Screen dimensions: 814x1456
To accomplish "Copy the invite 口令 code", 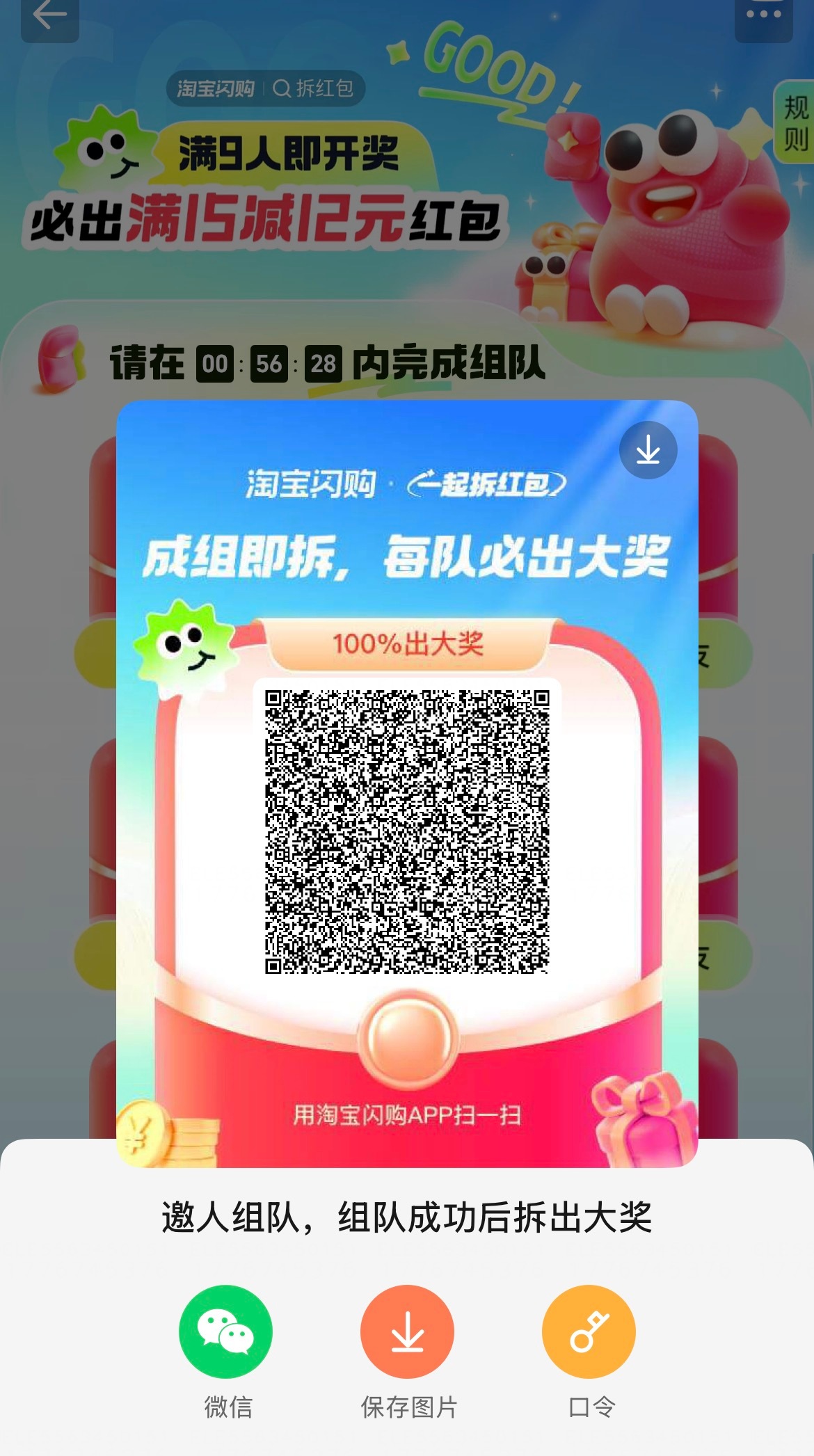I will pyautogui.click(x=589, y=1331).
